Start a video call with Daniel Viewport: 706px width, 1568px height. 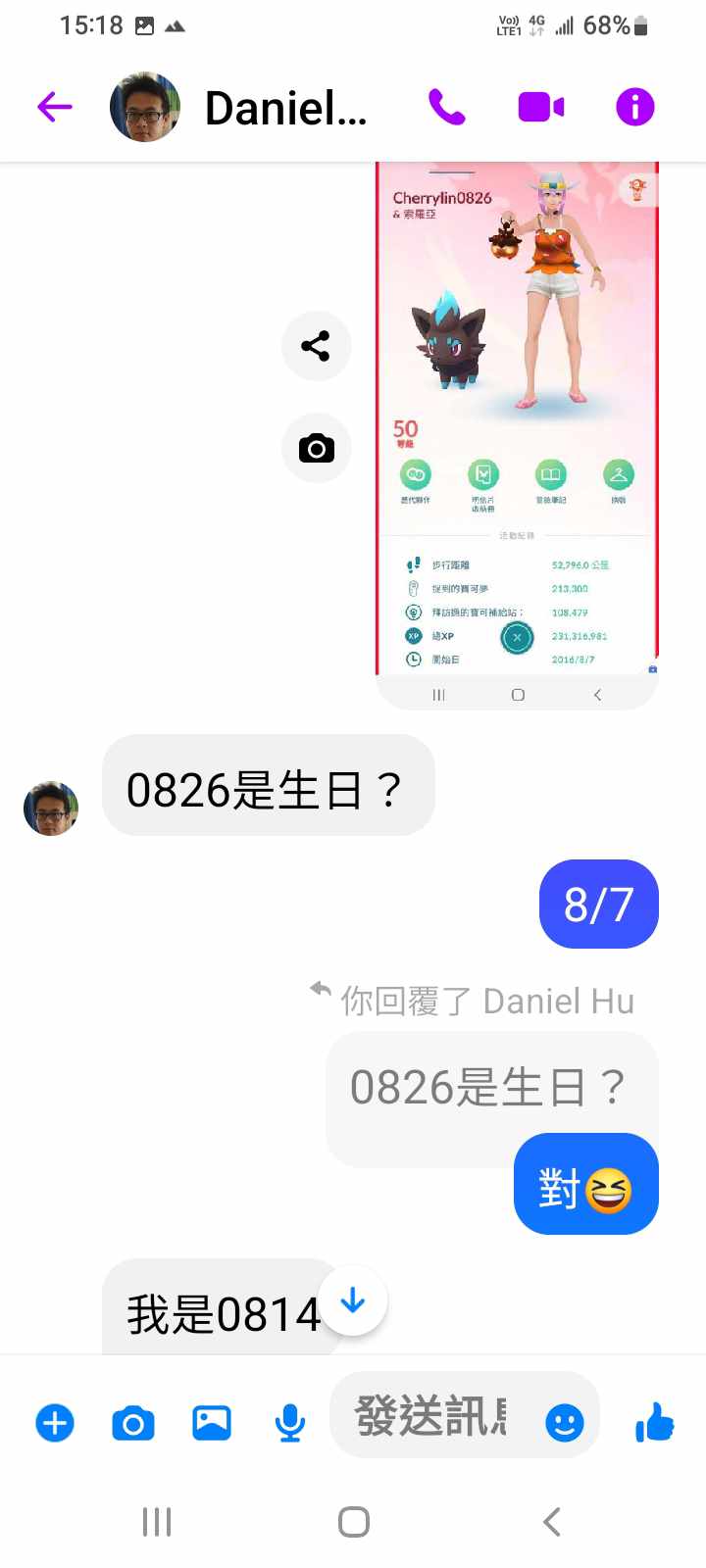click(540, 107)
